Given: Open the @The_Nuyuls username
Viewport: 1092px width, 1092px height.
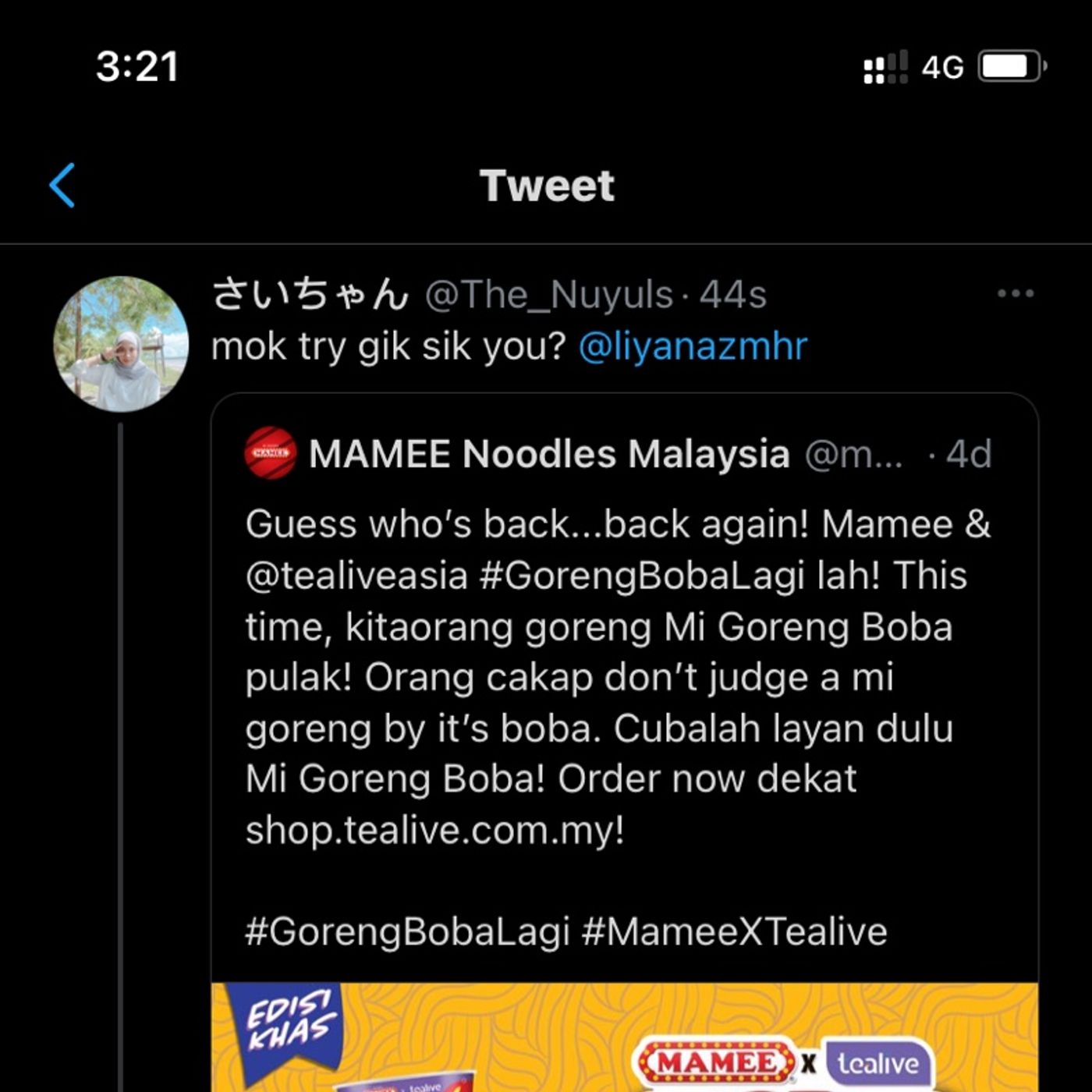Looking at the screenshot, I should [x=548, y=295].
